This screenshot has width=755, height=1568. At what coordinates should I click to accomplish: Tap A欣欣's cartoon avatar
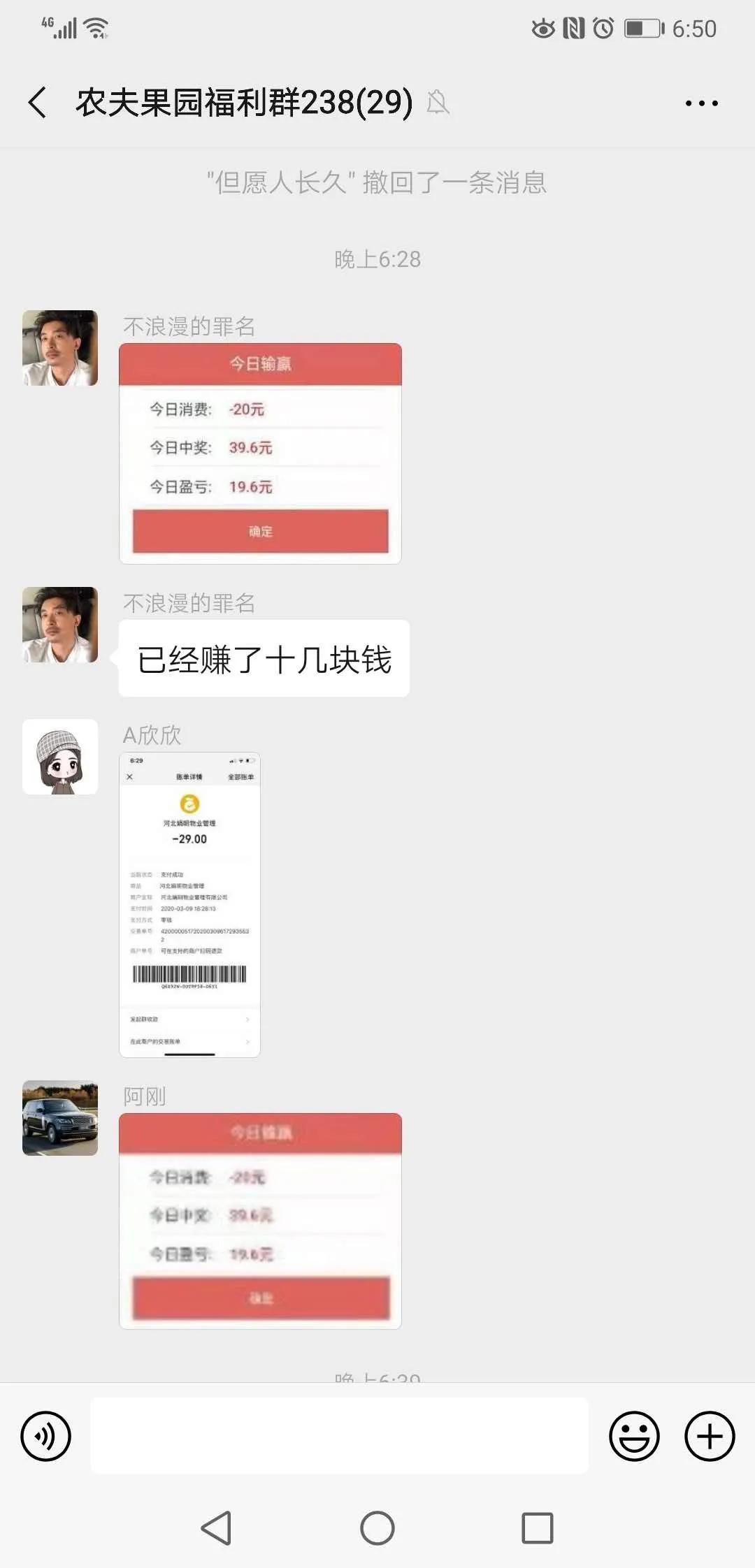(60, 757)
